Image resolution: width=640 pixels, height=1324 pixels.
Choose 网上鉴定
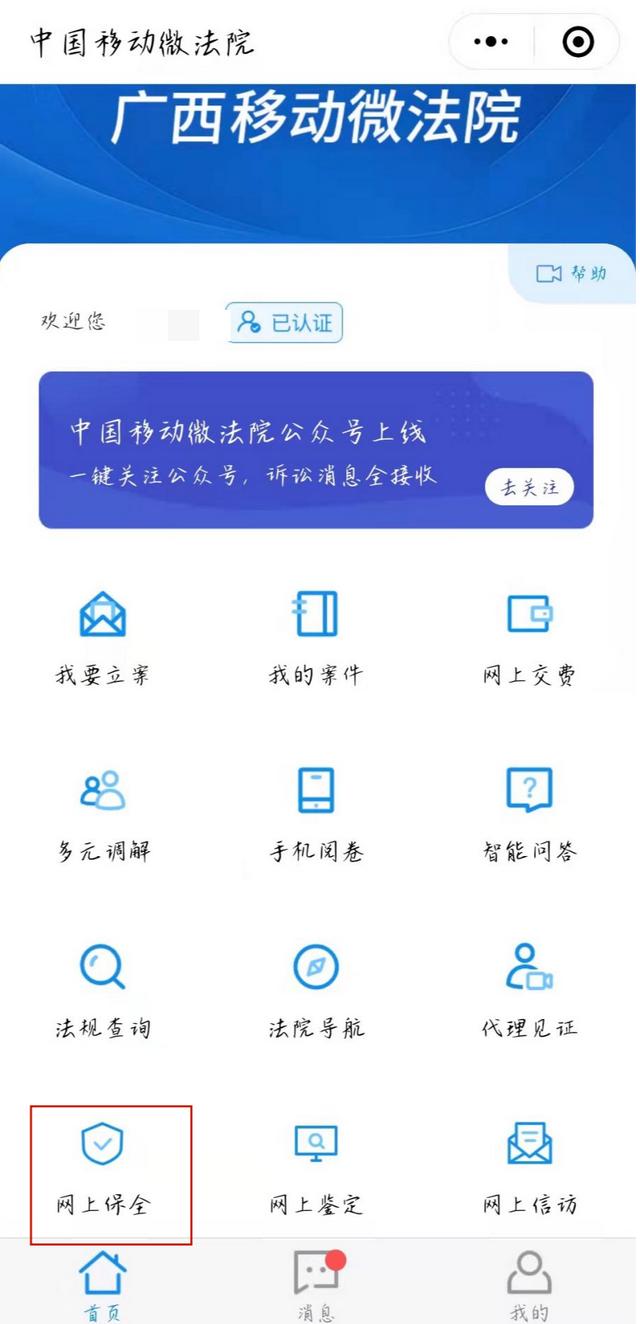[316, 1165]
